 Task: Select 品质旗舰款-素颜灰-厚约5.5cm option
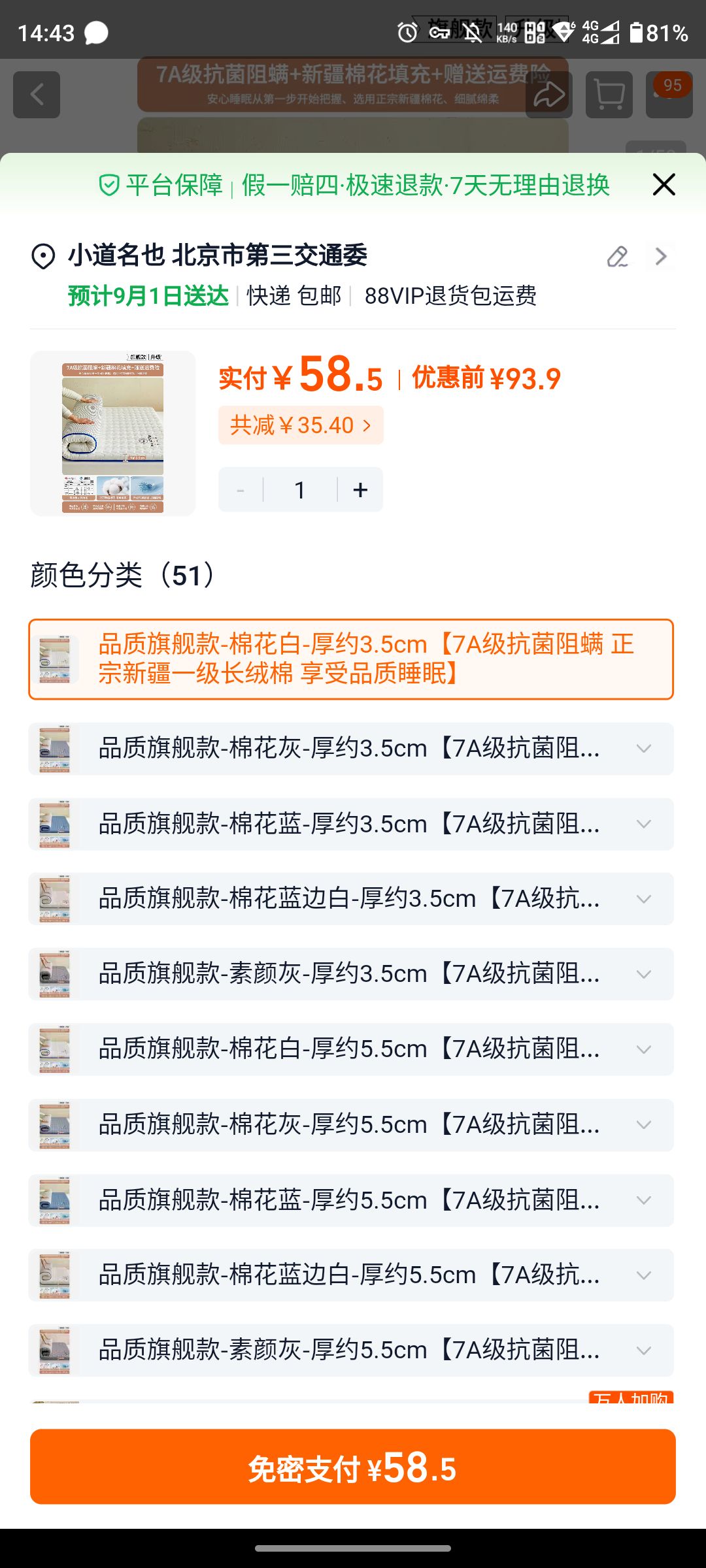tap(351, 1350)
